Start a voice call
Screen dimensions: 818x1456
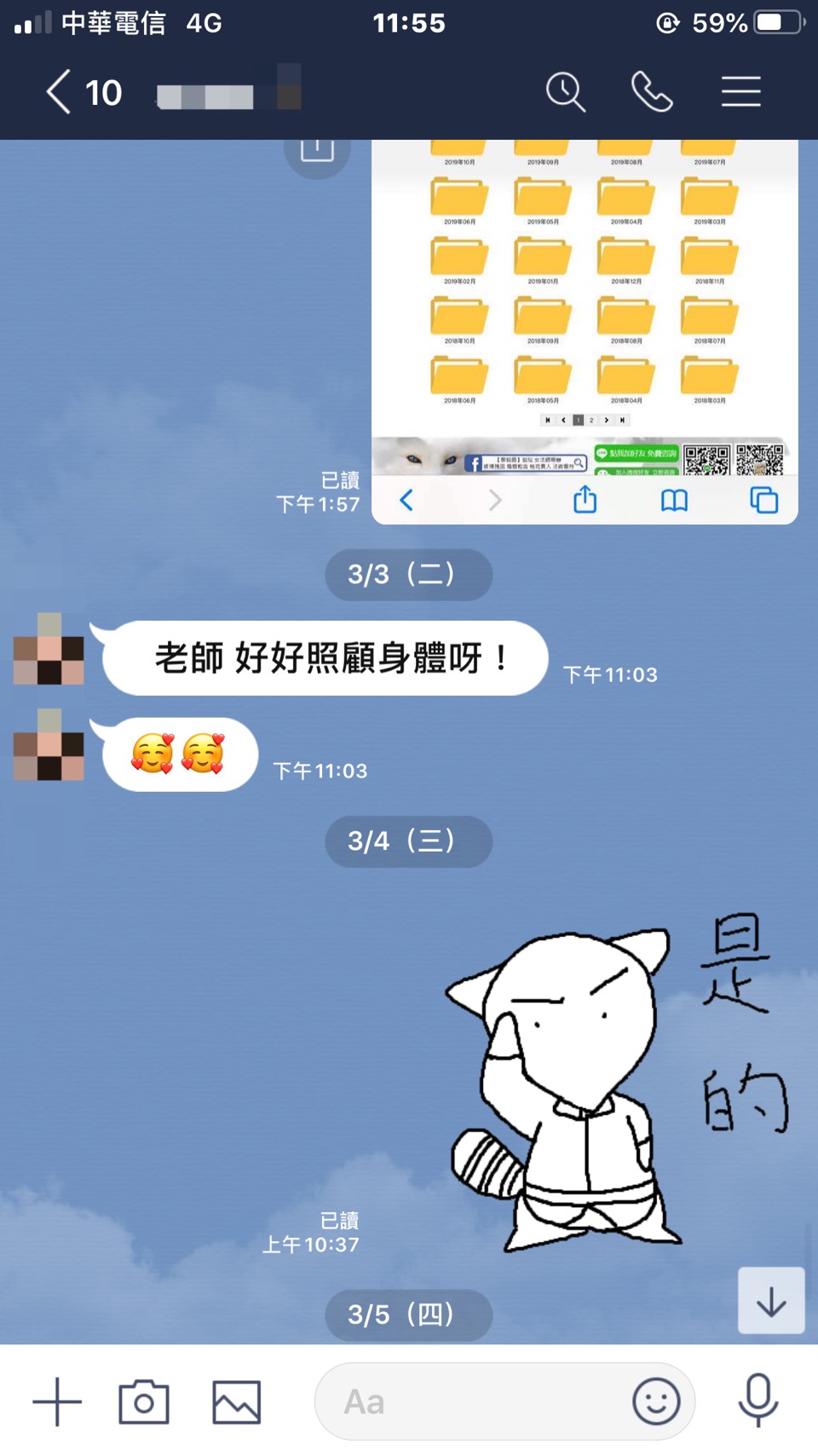pyautogui.click(x=652, y=92)
